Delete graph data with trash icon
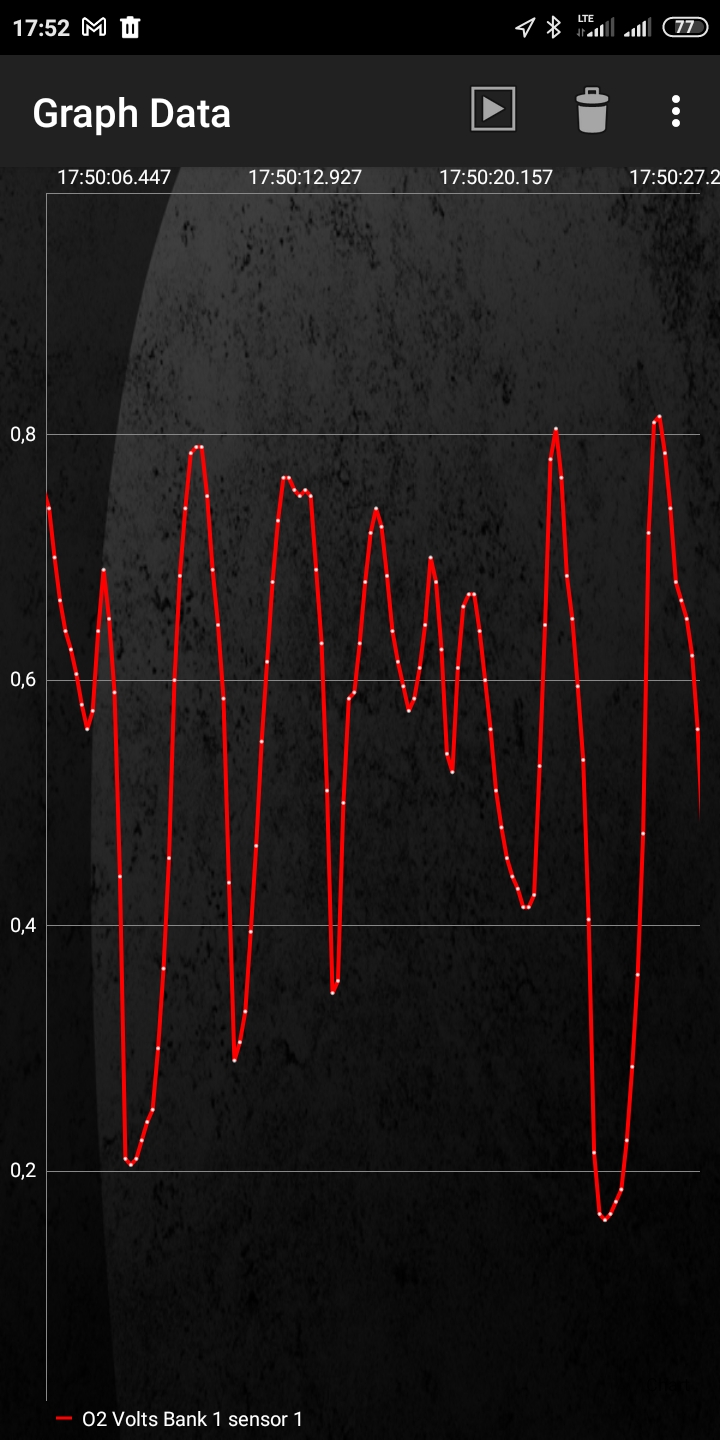Viewport: 720px width, 1440px height. coord(592,111)
